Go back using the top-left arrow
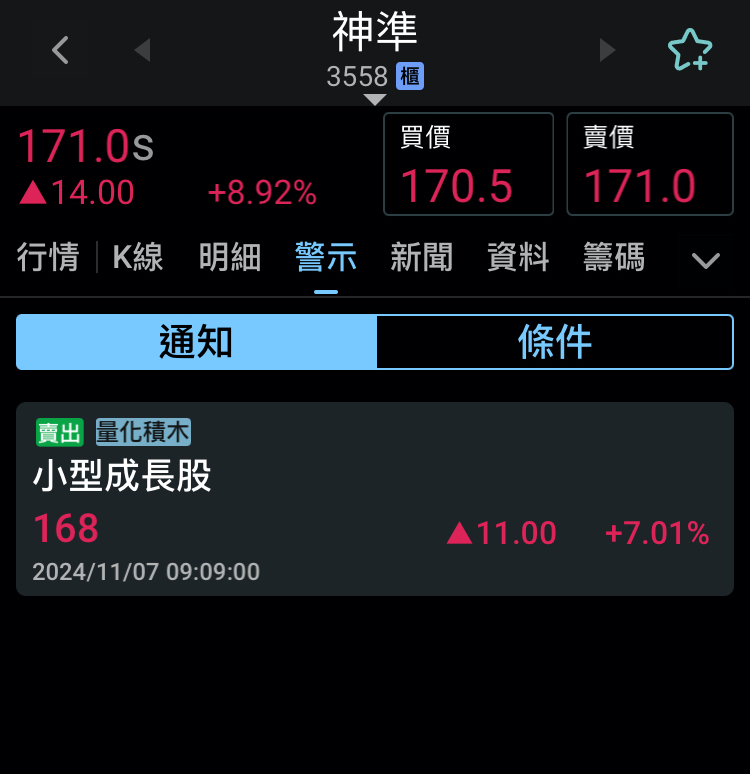 [x=60, y=50]
